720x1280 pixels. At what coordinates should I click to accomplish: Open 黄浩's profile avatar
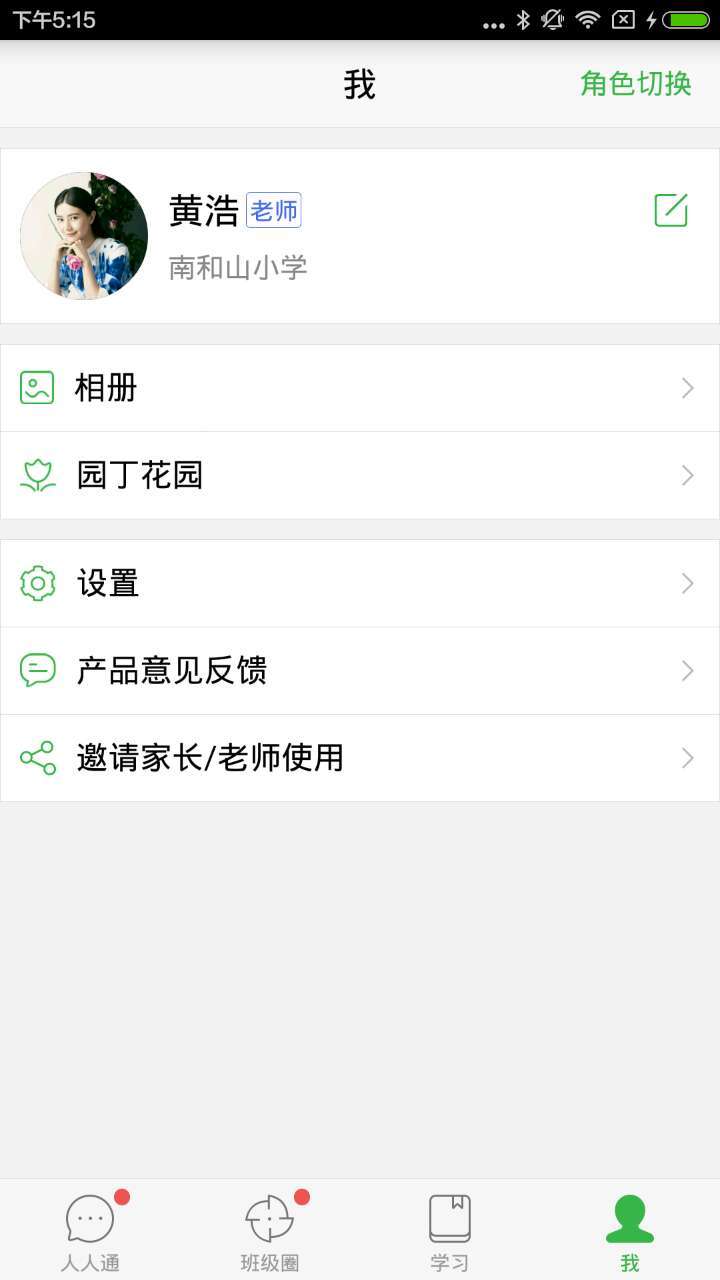coord(84,236)
